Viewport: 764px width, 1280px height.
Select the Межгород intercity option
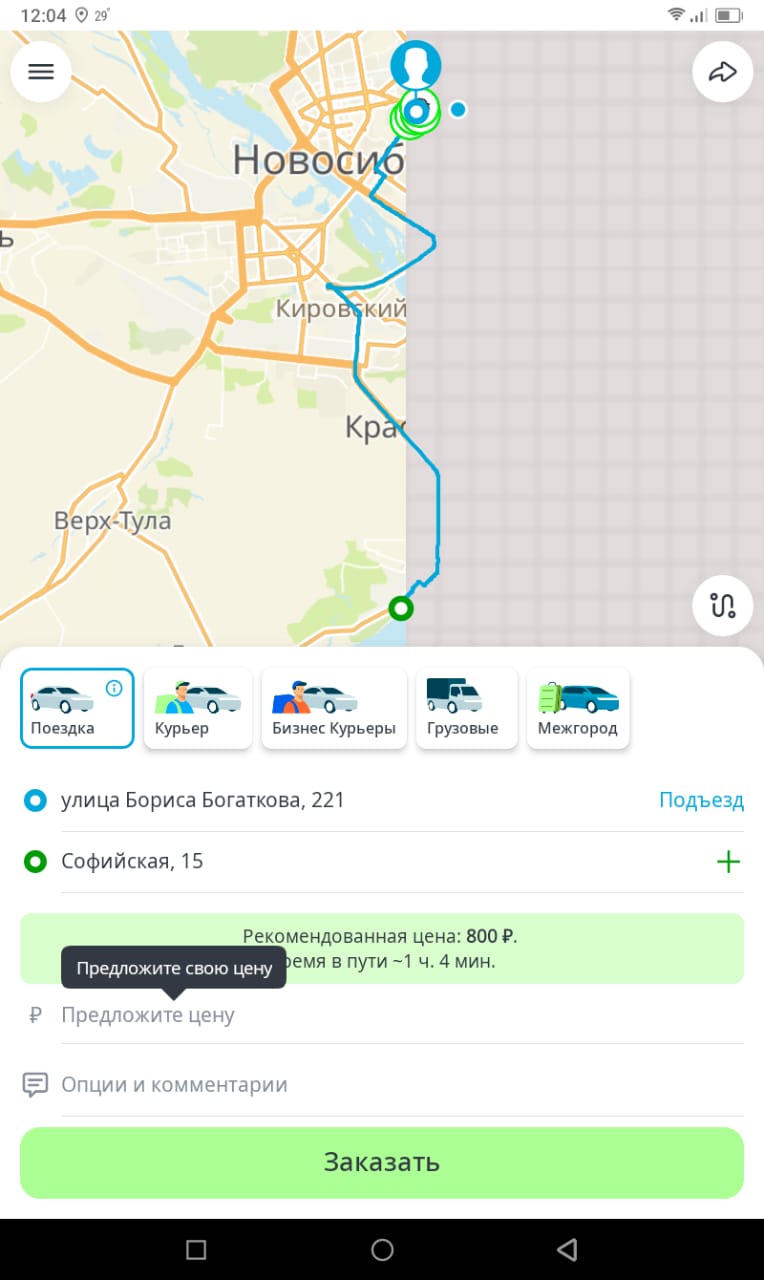click(578, 709)
